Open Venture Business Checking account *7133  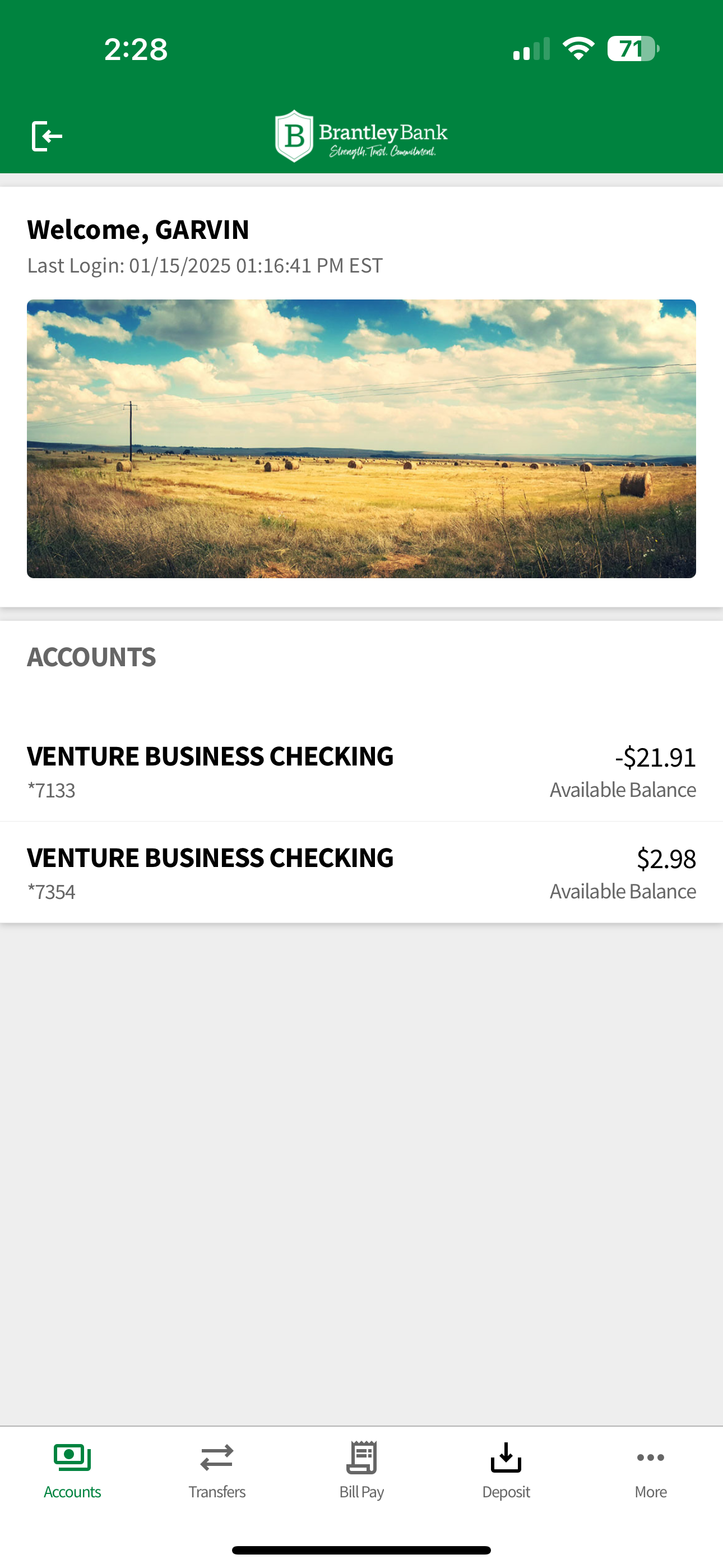361,771
